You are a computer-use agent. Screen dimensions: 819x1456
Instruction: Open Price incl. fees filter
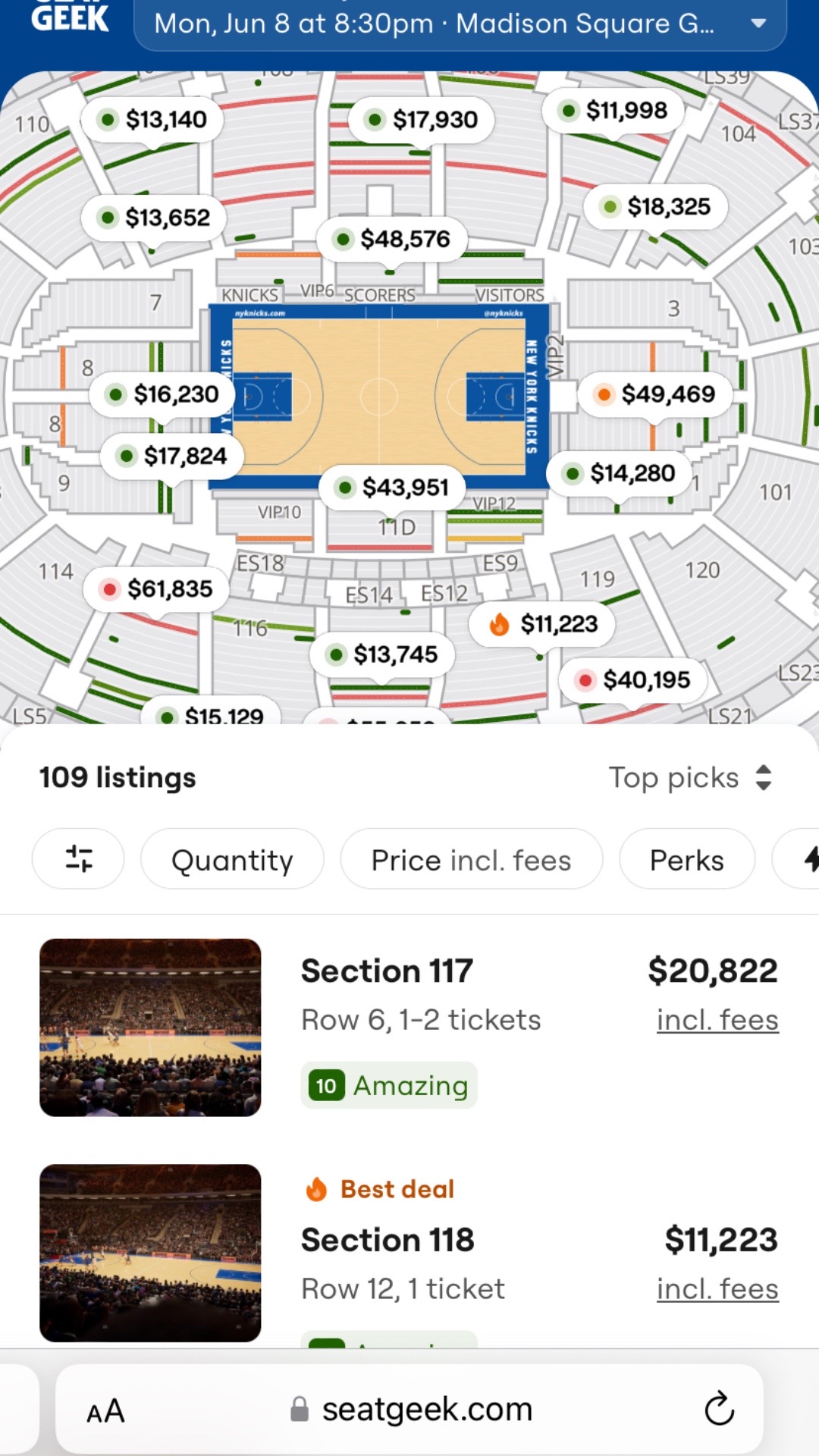click(x=471, y=859)
